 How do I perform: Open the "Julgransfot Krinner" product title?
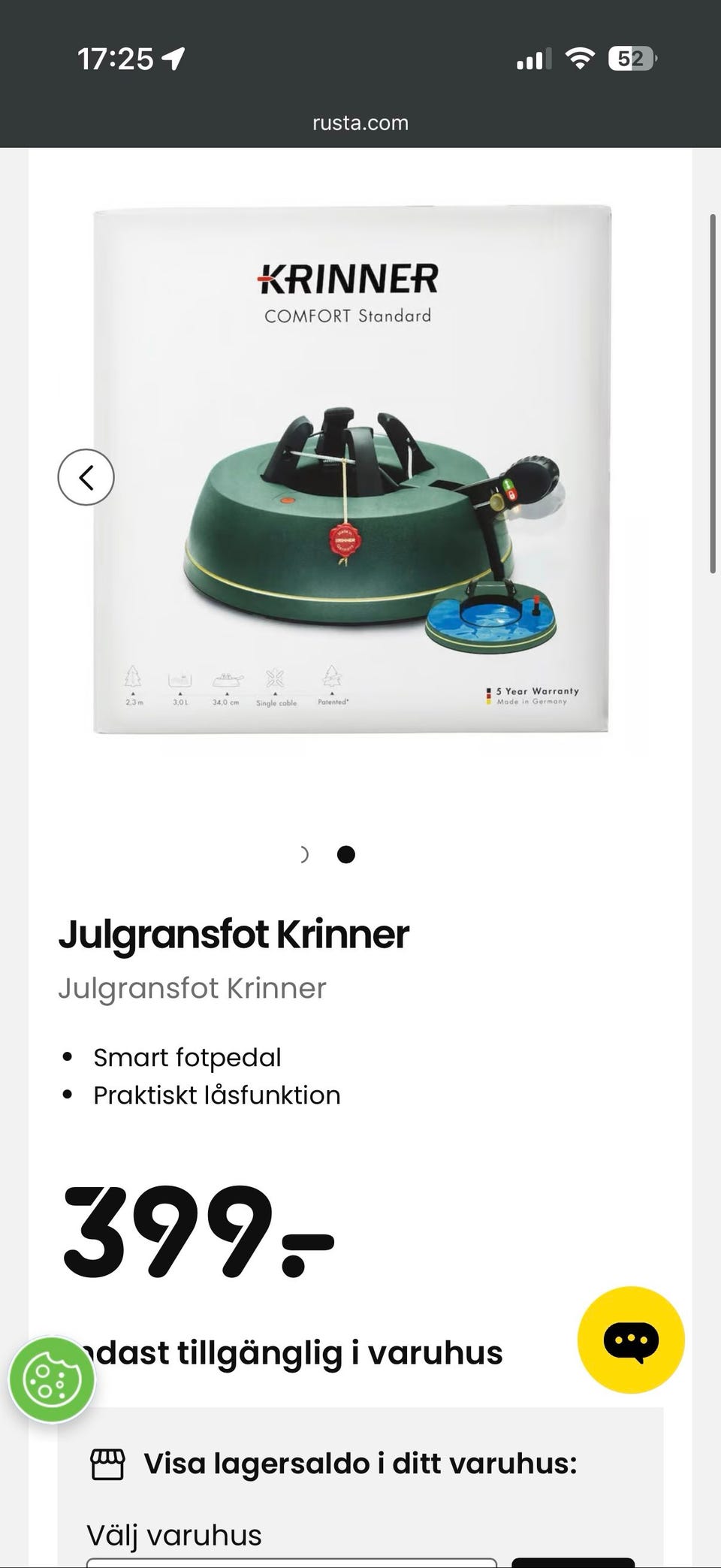234,934
